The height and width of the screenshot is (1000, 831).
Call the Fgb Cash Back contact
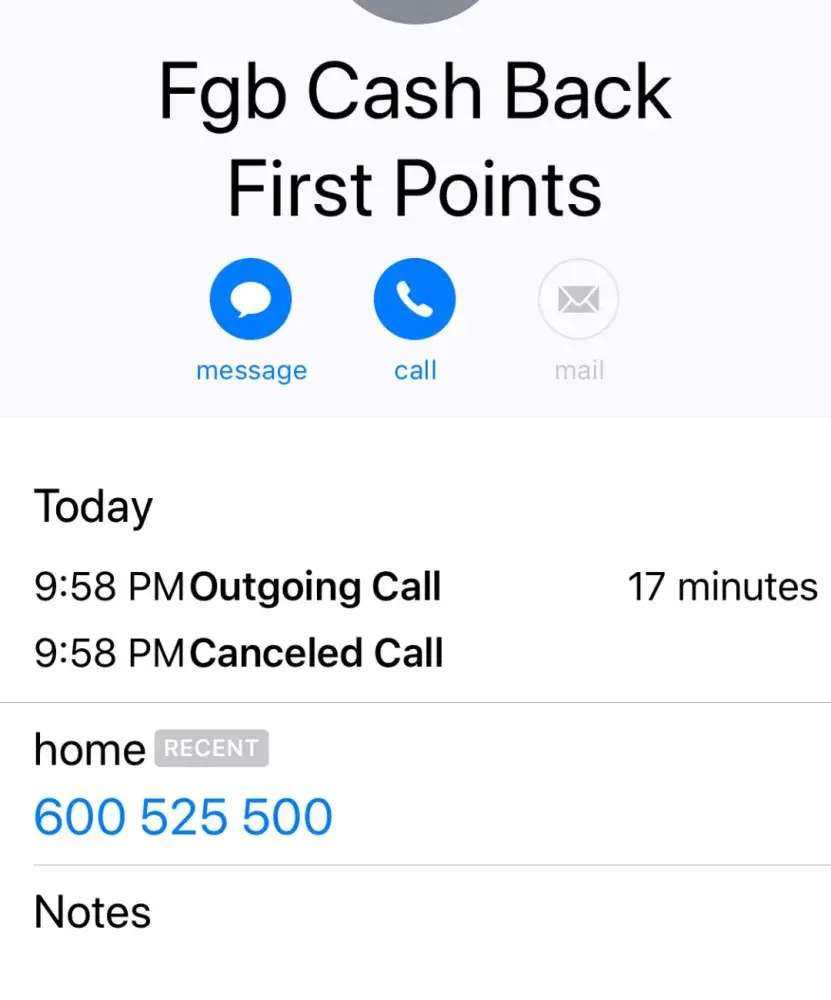point(414,300)
